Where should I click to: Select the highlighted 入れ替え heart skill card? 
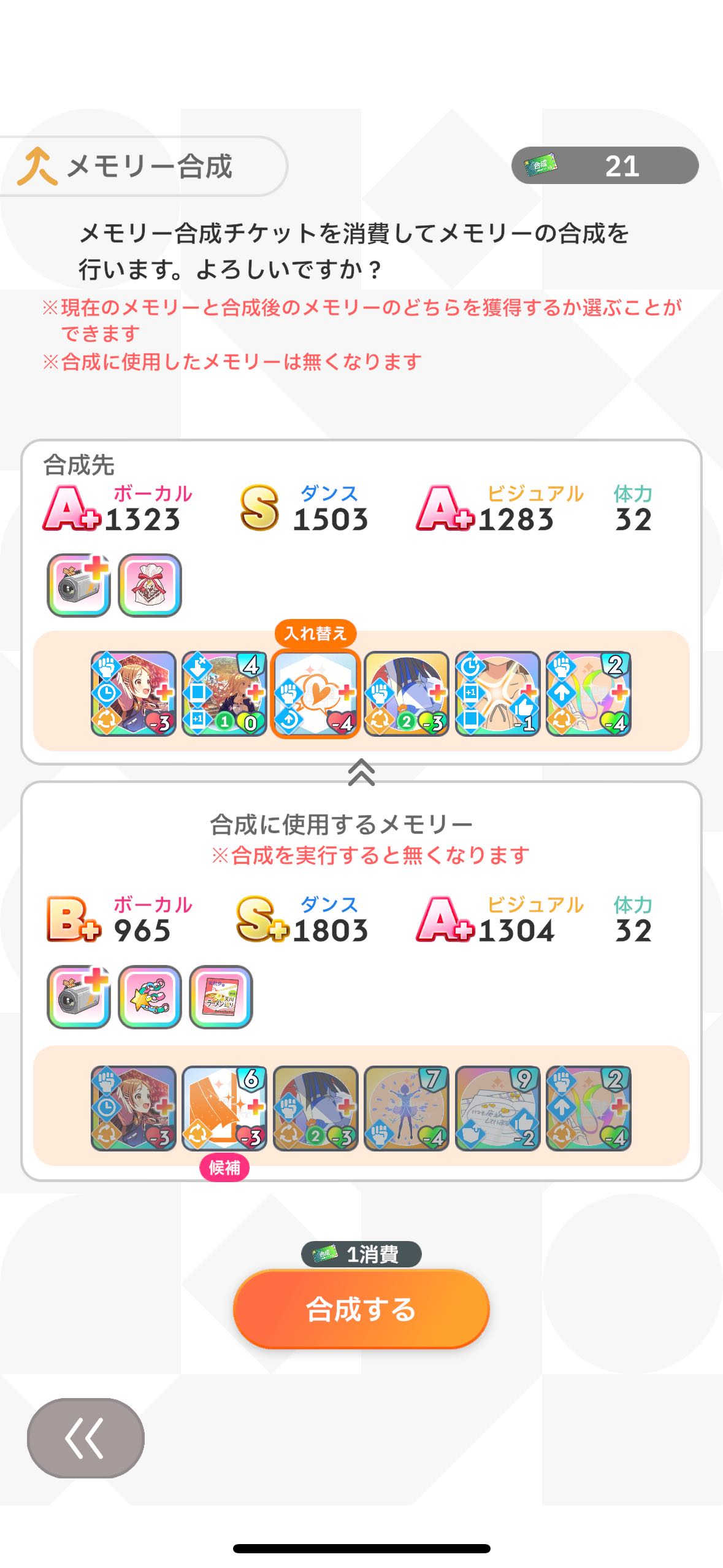(x=315, y=693)
